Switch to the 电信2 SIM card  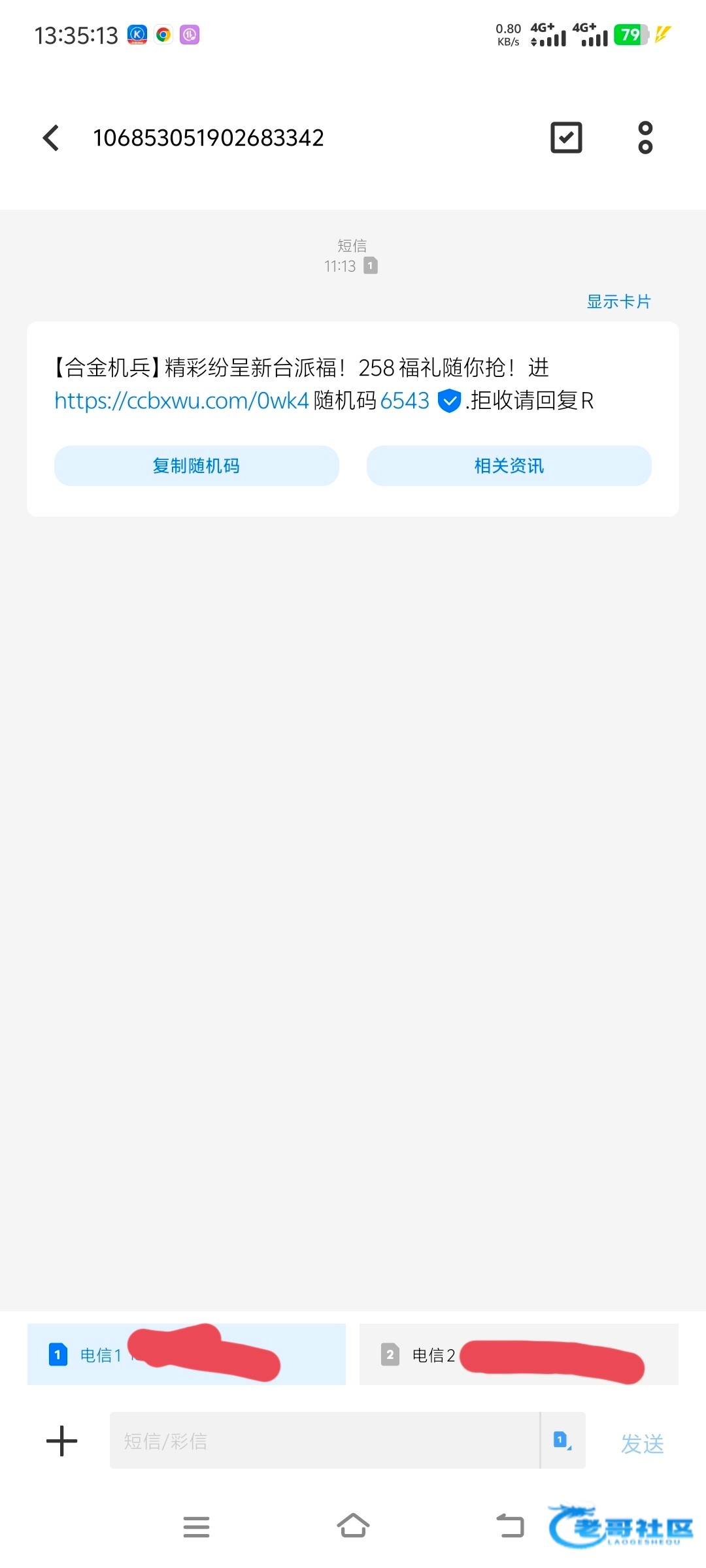(x=518, y=1354)
